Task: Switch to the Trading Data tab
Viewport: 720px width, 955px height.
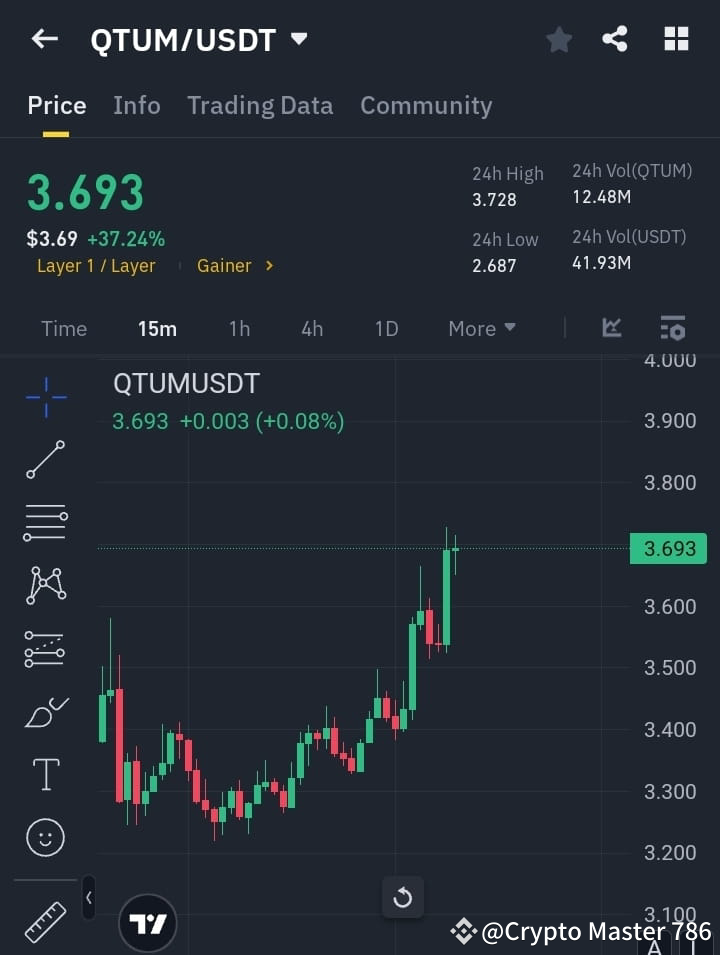Action: click(x=260, y=105)
